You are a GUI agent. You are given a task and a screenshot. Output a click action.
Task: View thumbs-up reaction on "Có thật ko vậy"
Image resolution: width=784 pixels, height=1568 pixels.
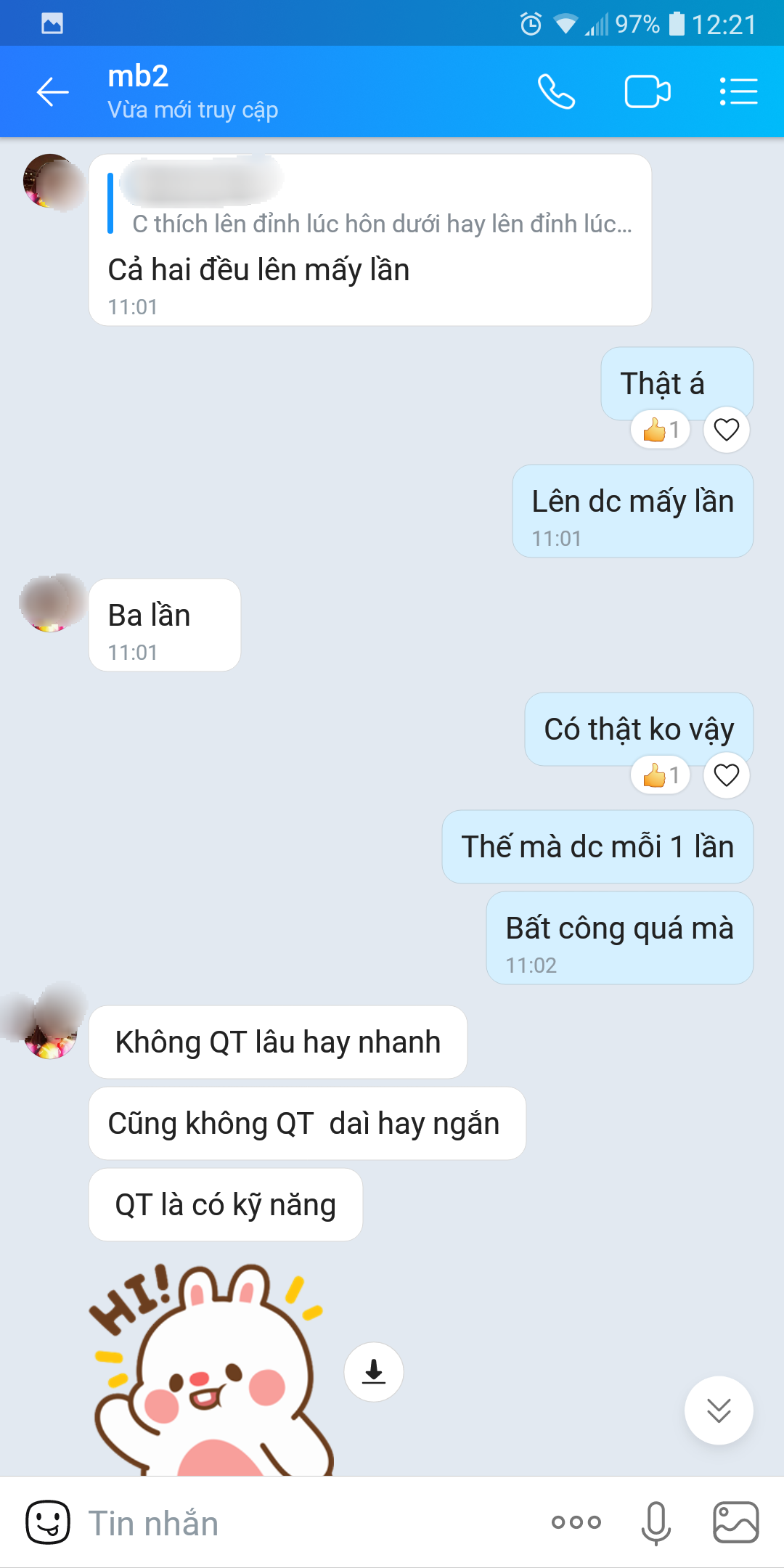[661, 775]
